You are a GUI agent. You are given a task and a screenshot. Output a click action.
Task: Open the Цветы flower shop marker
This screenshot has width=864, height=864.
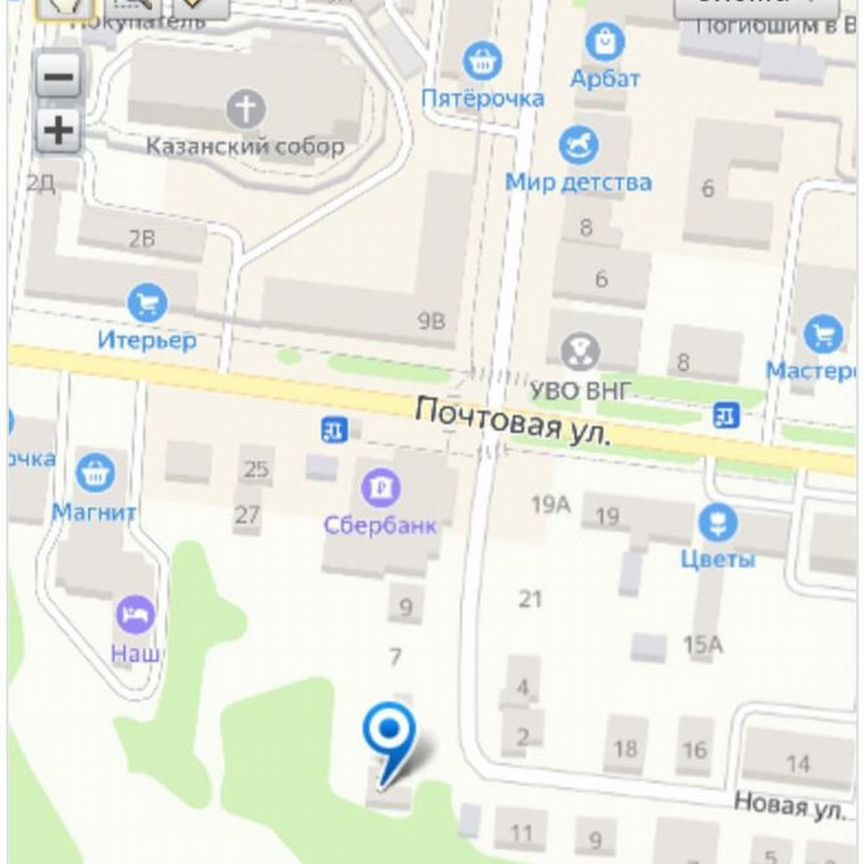(x=717, y=523)
